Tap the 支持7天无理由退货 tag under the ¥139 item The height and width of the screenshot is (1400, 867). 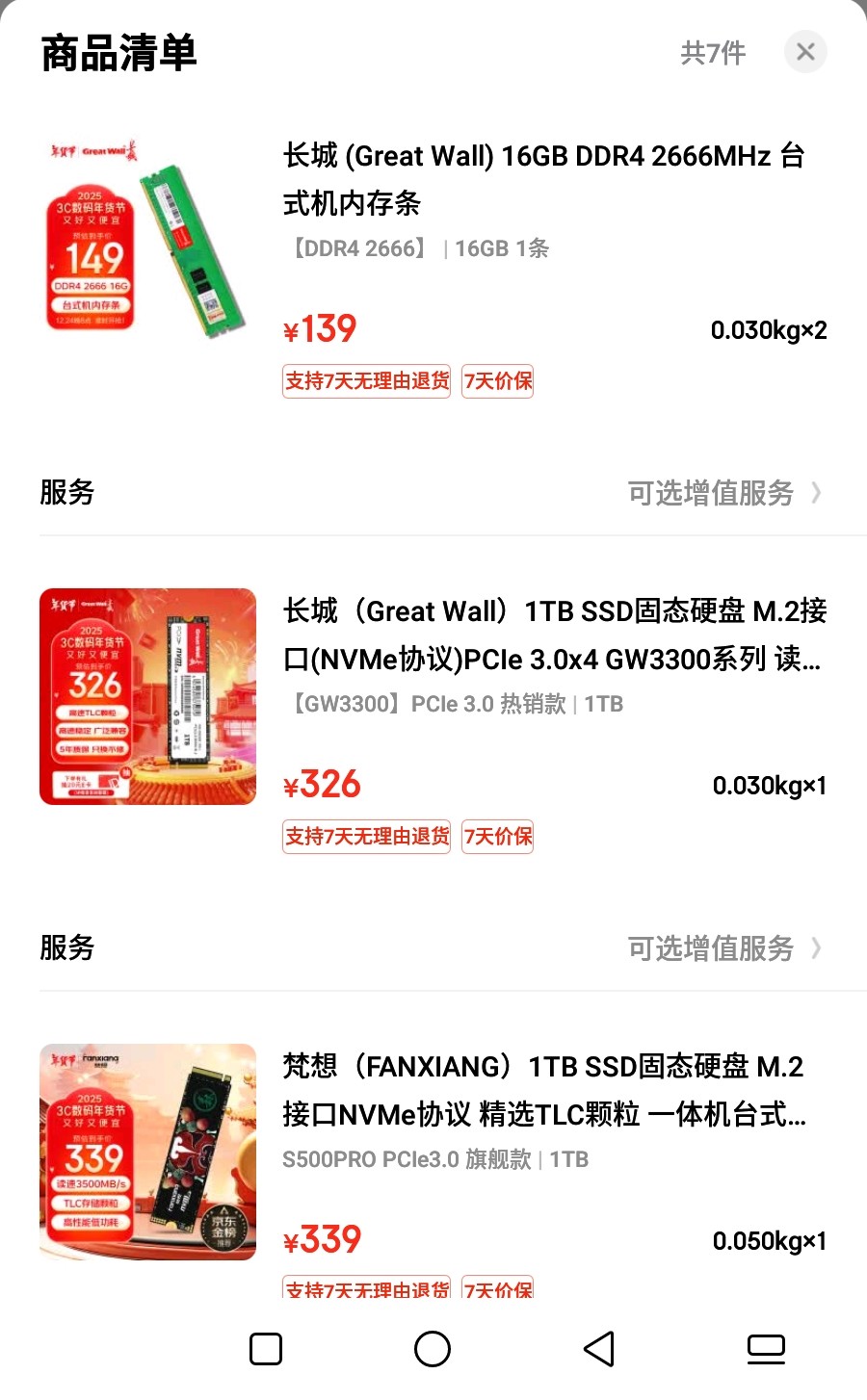pos(366,381)
